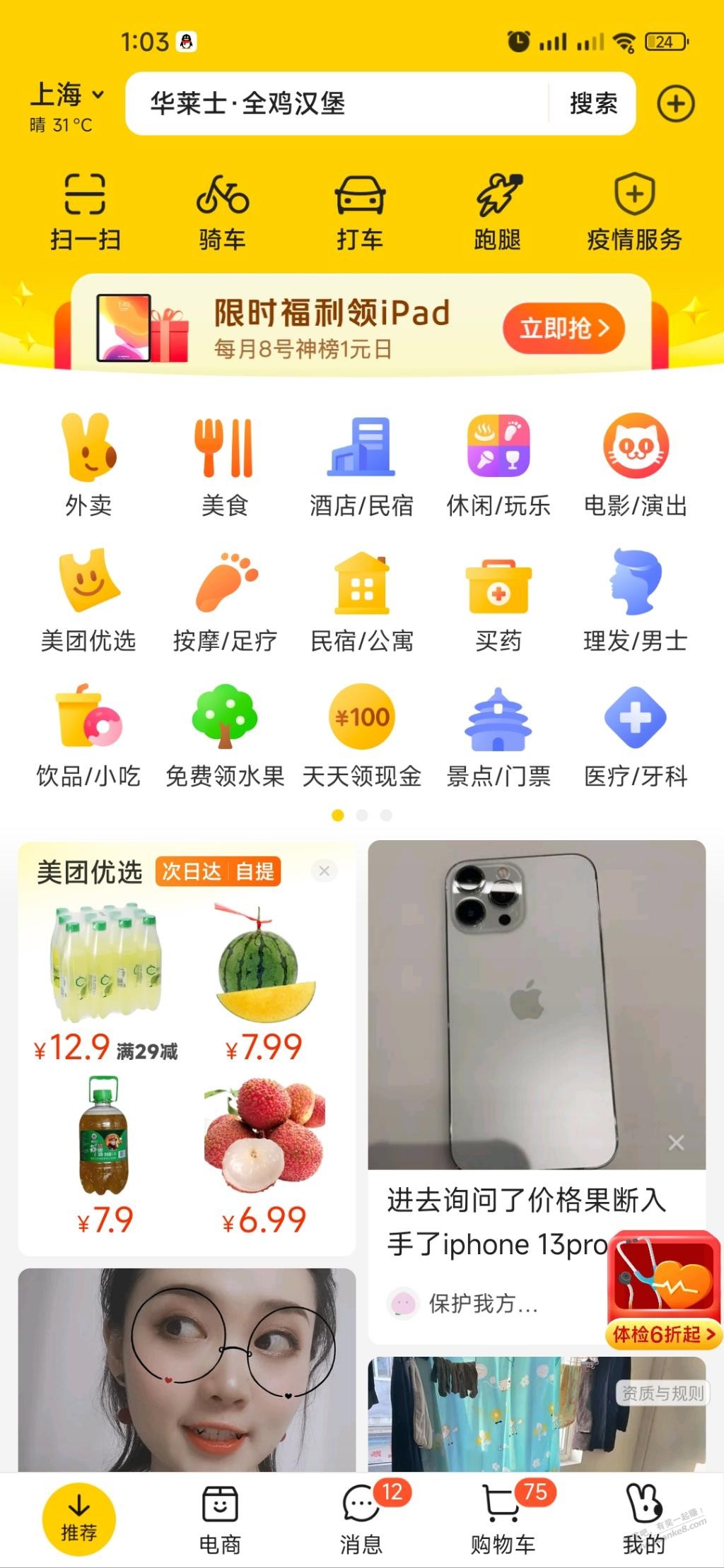The image size is (724, 1568).
Task: Open 酒店/民宿 category
Action: 361,465
